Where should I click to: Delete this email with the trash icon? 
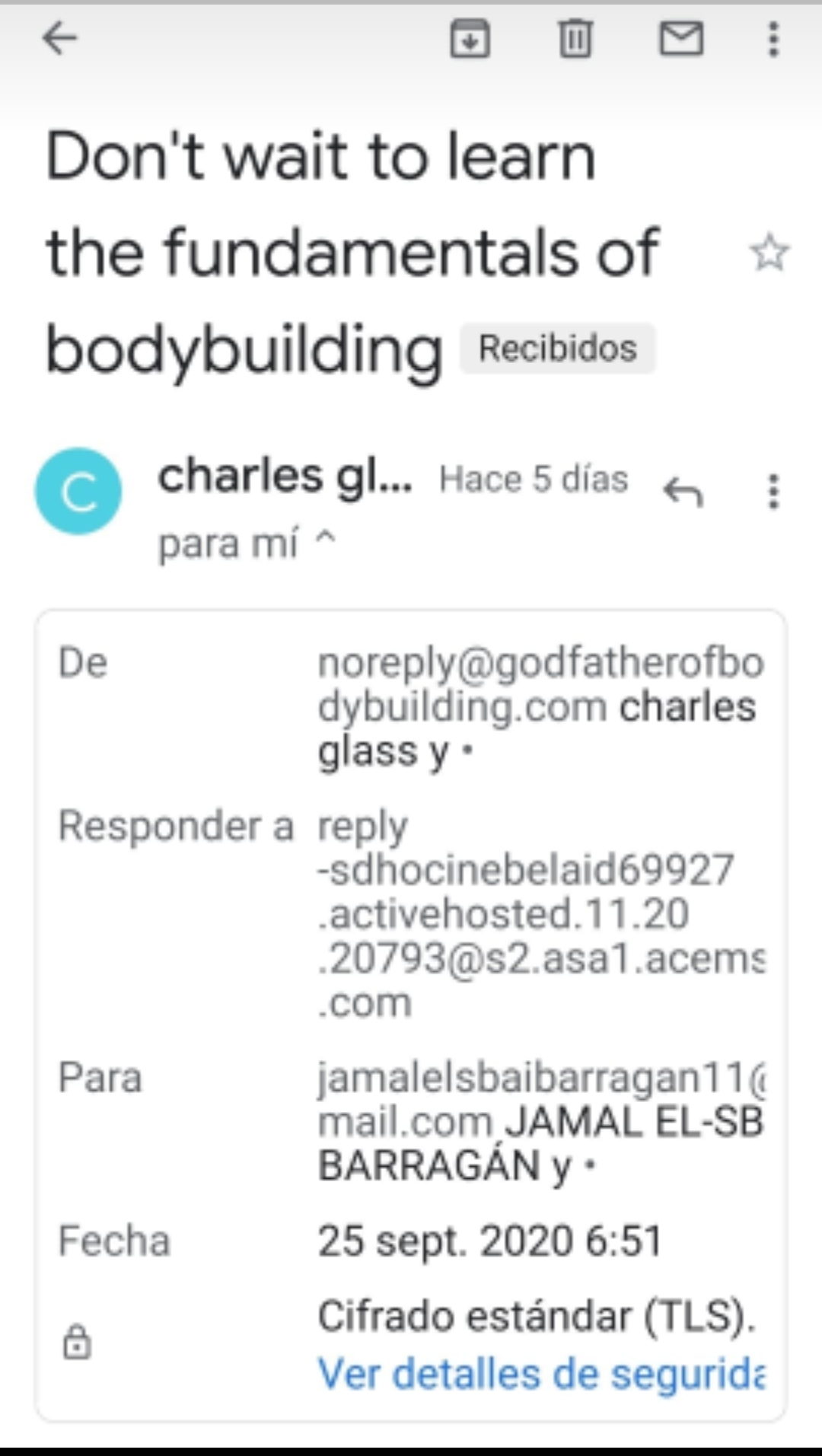coord(575,39)
